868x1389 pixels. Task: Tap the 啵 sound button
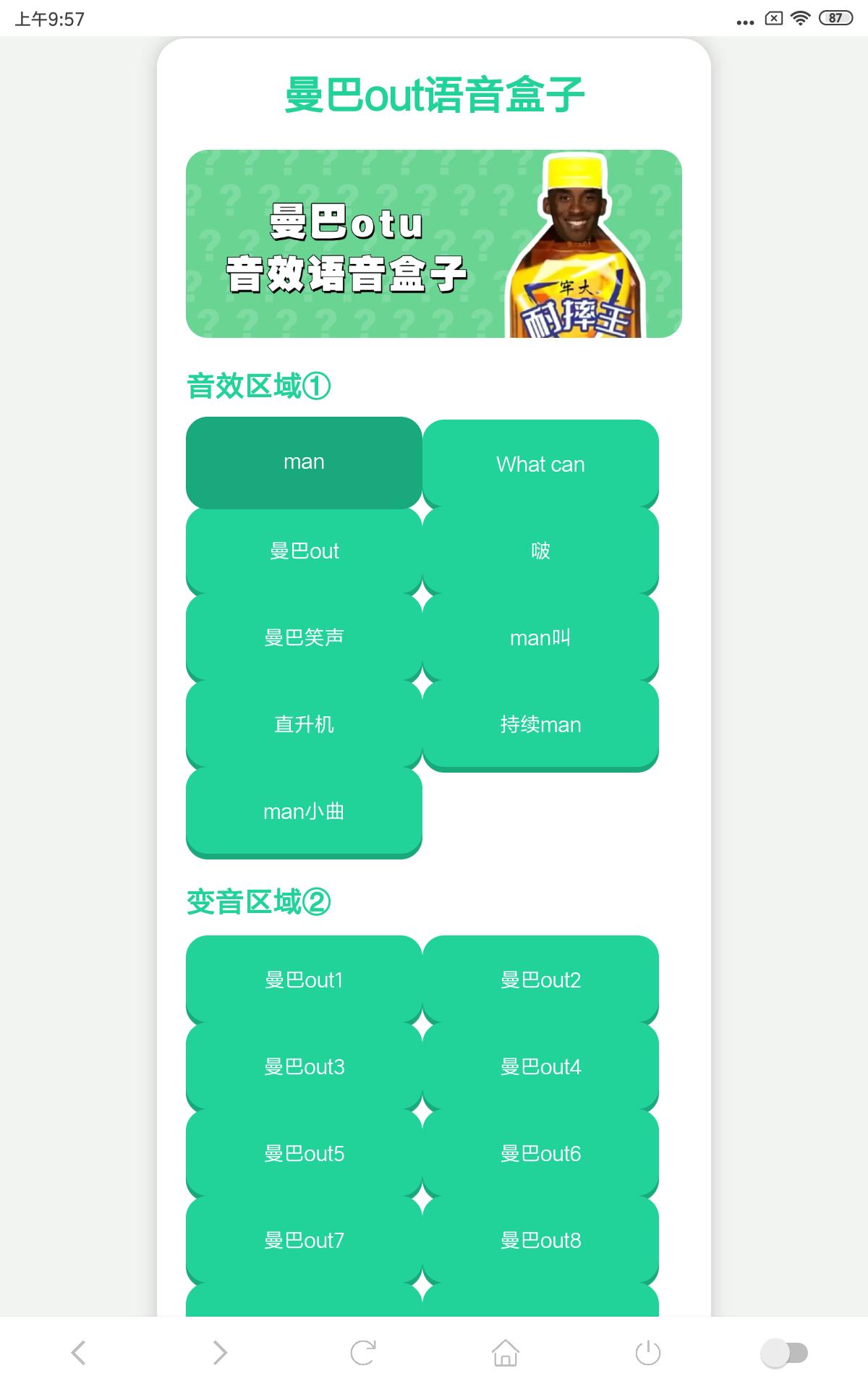tap(540, 551)
